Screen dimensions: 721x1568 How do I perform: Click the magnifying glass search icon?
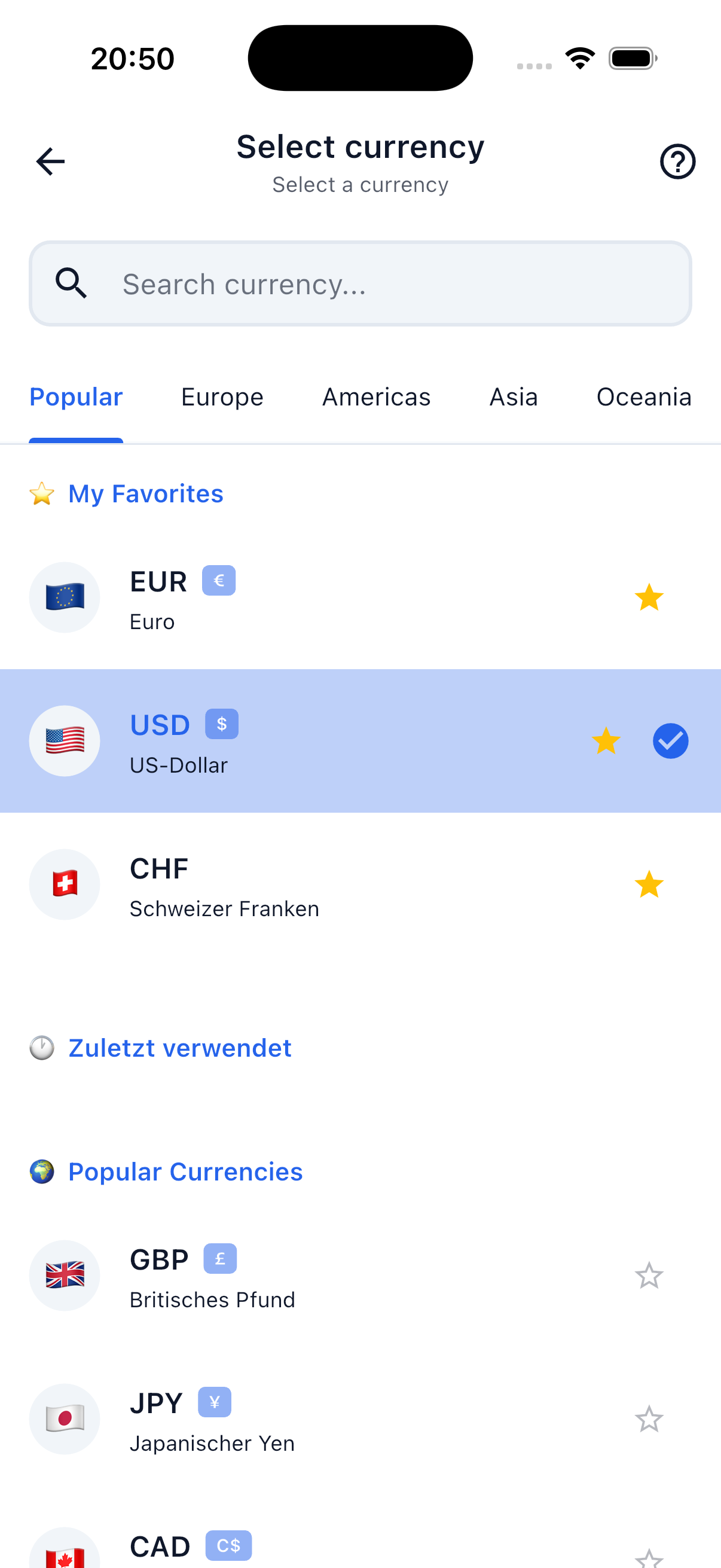pos(71,283)
